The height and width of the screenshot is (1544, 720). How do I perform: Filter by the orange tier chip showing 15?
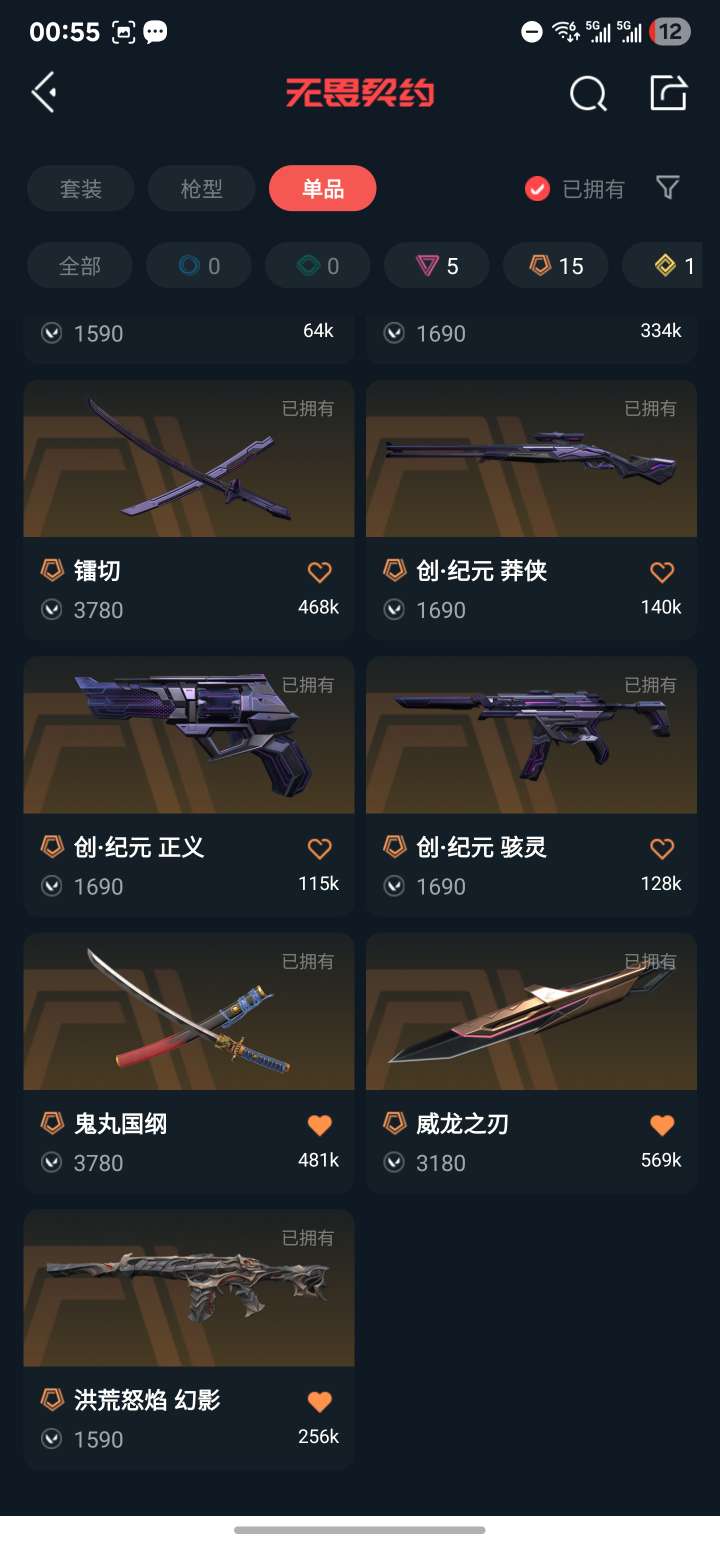[555, 266]
